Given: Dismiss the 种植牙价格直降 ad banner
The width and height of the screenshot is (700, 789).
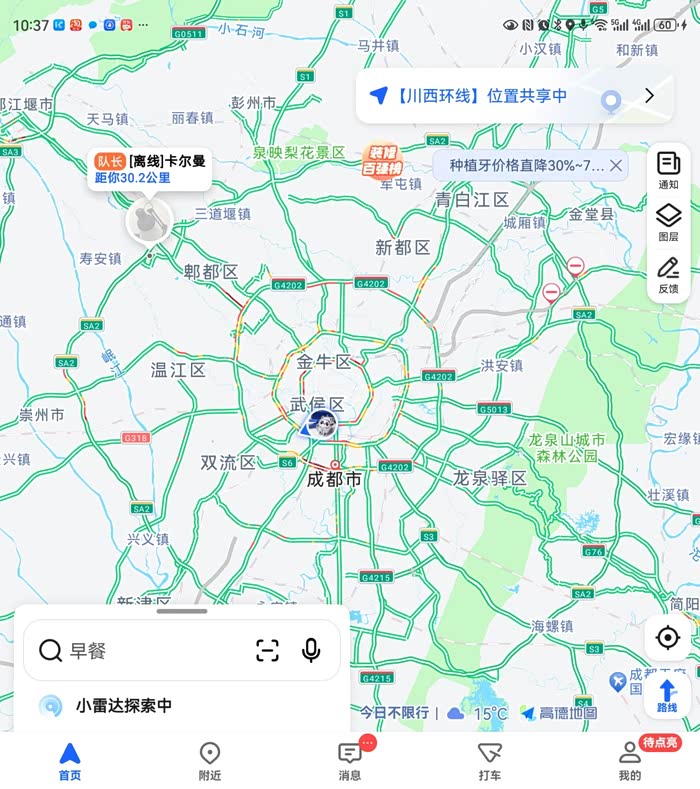Looking at the screenshot, I should (616, 166).
